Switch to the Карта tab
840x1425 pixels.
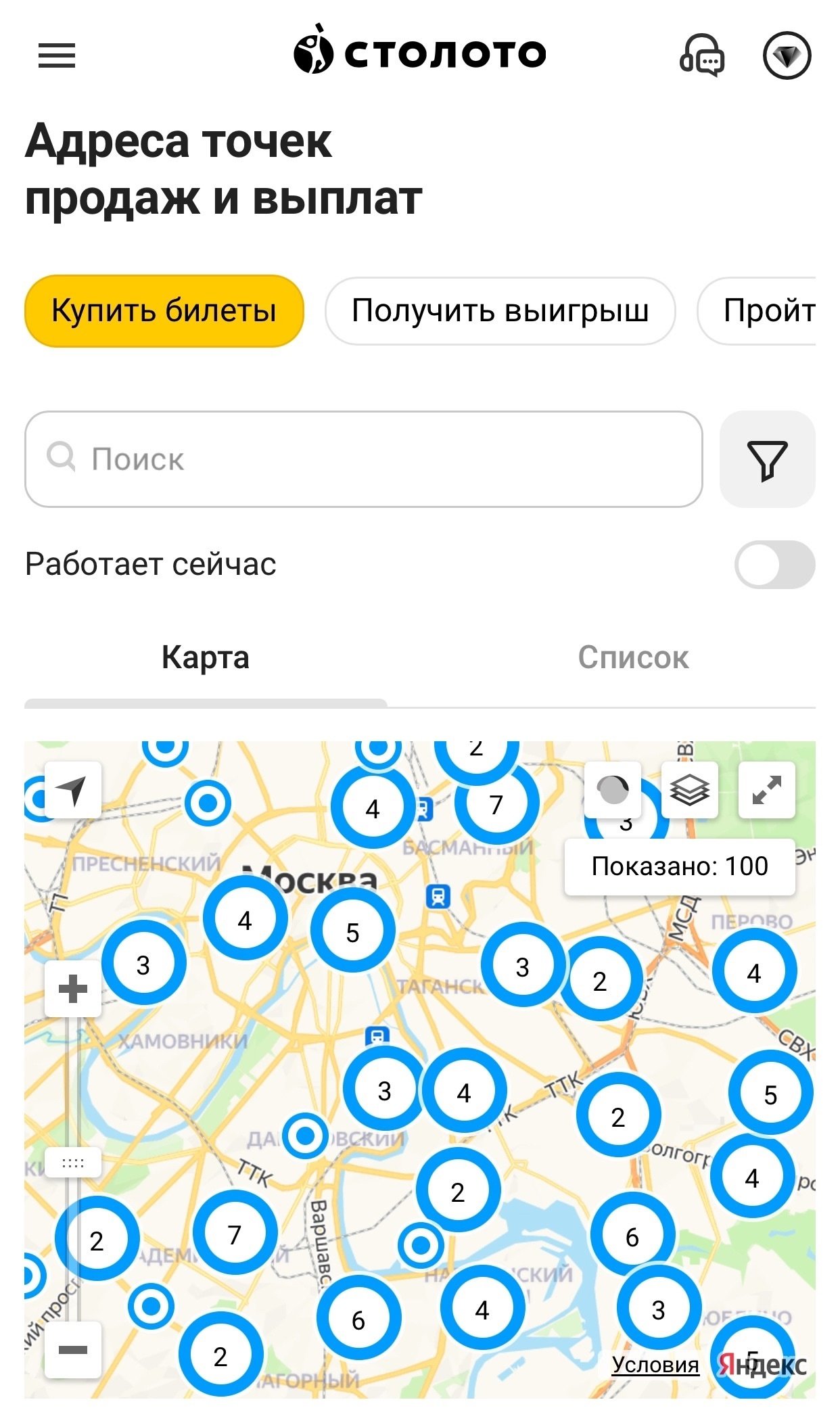click(x=206, y=657)
